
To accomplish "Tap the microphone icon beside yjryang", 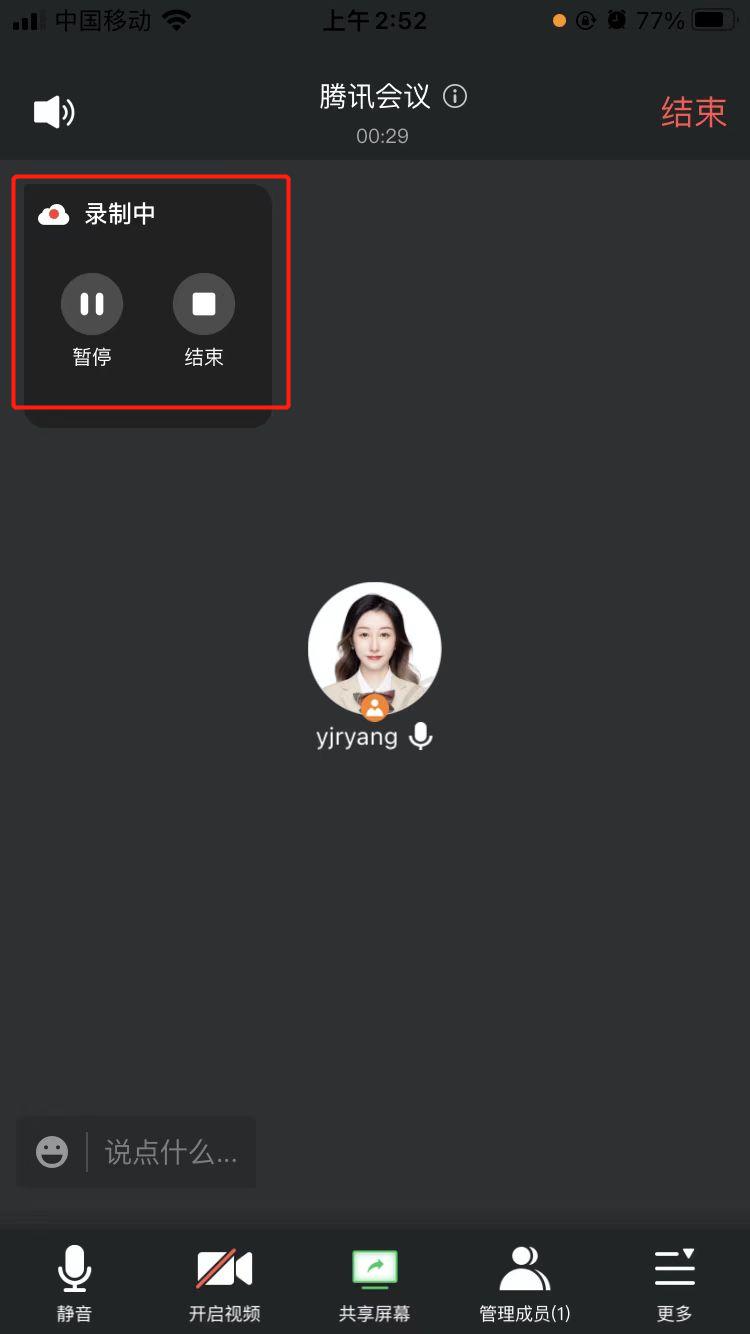I will click(x=420, y=737).
